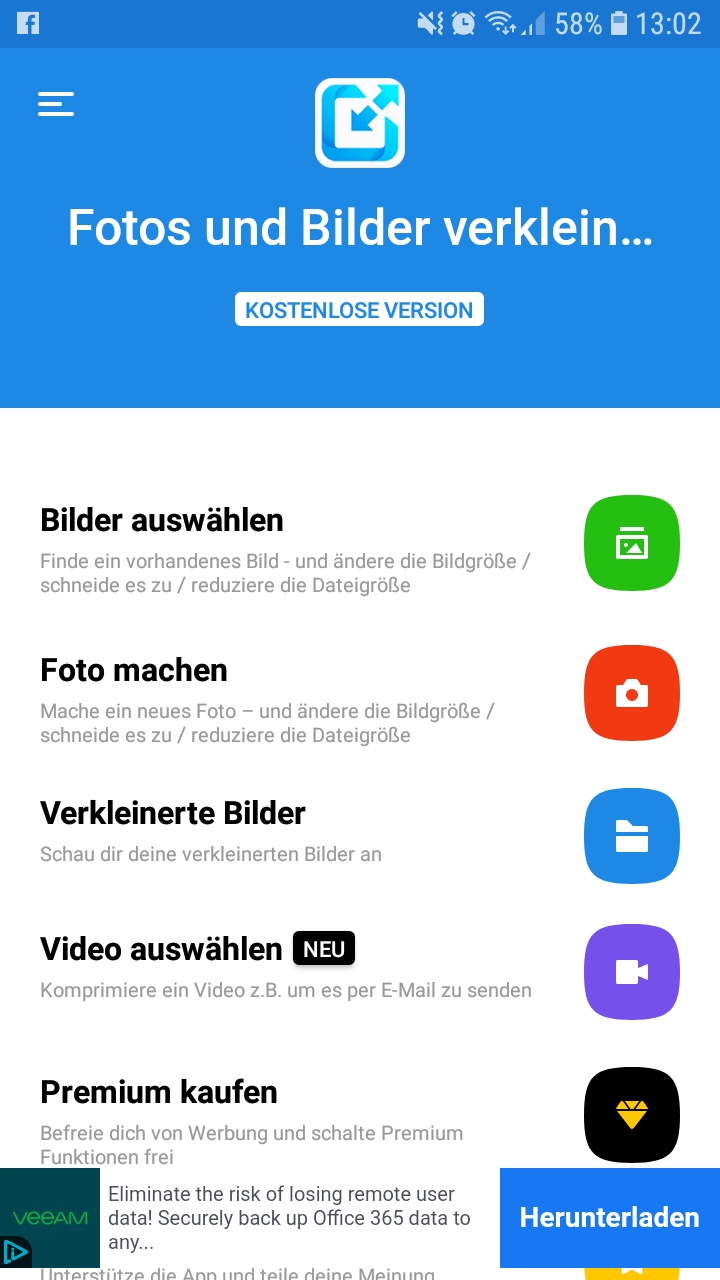
Task: Select the Bilder auswählen heading
Action: pos(161,519)
